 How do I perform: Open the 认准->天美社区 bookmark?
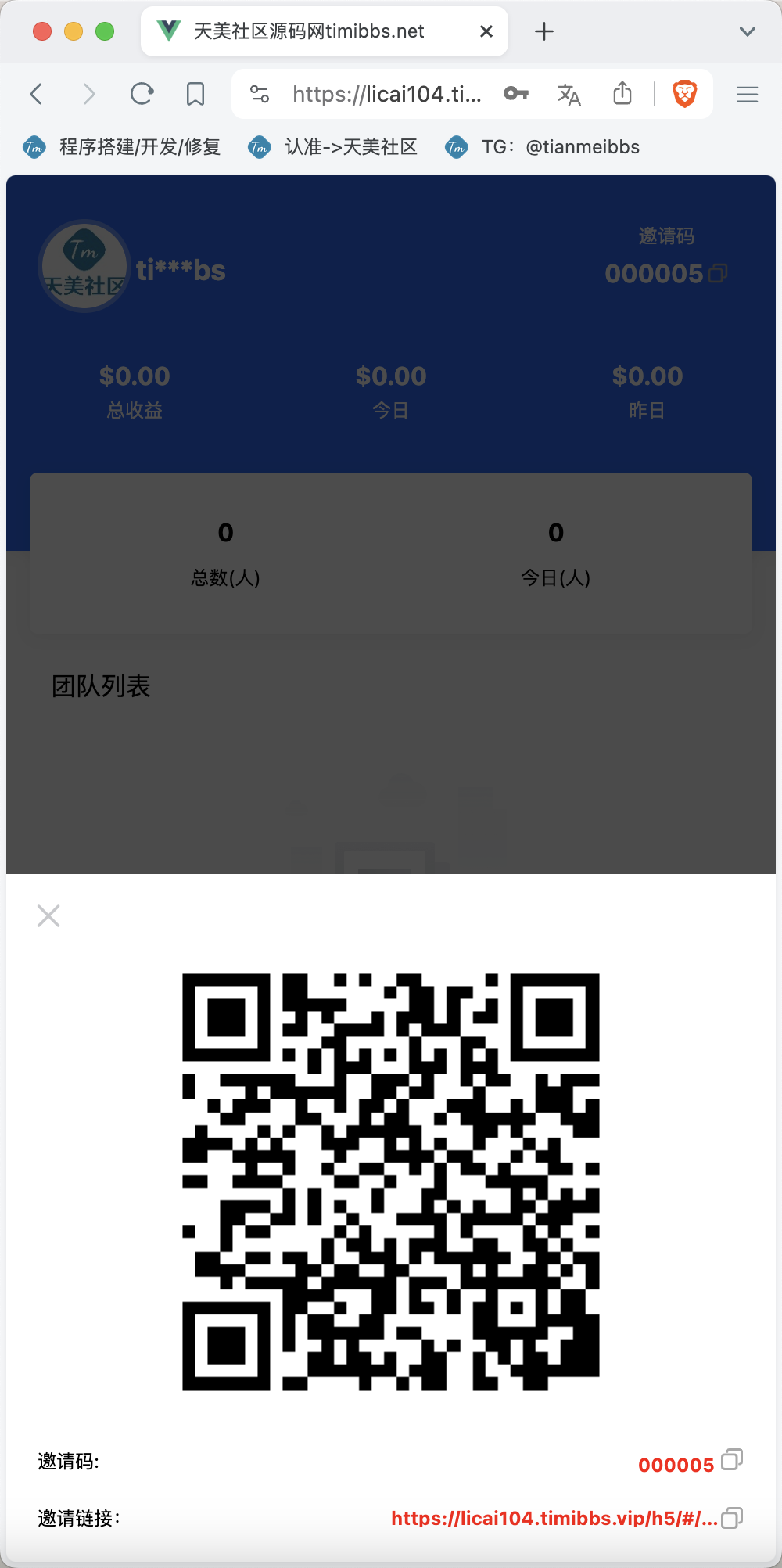click(x=332, y=147)
